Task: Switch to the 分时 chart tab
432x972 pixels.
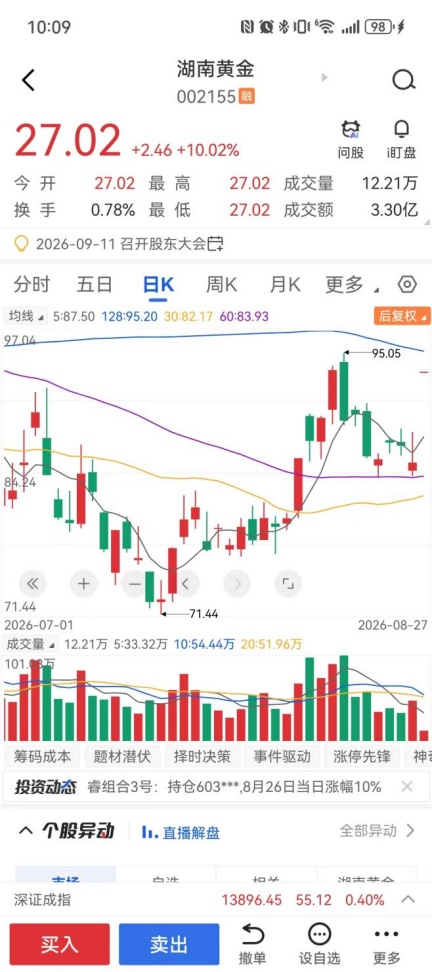Action: click(x=32, y=285)
